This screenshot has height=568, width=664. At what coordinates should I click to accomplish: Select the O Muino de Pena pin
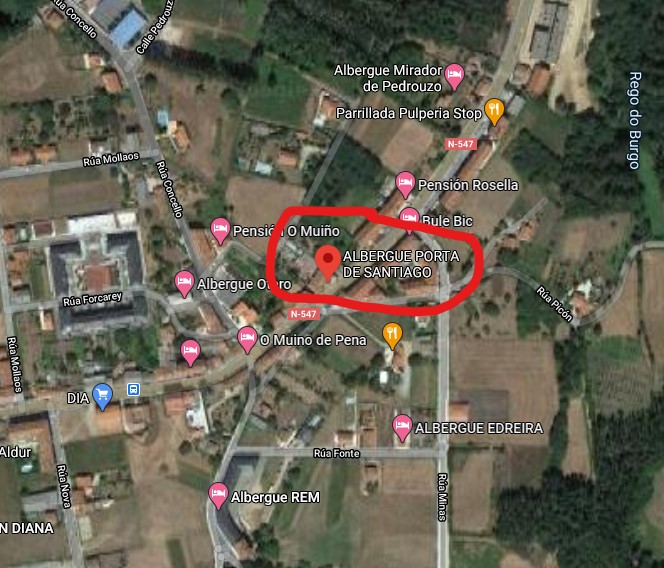coord(248,340)
